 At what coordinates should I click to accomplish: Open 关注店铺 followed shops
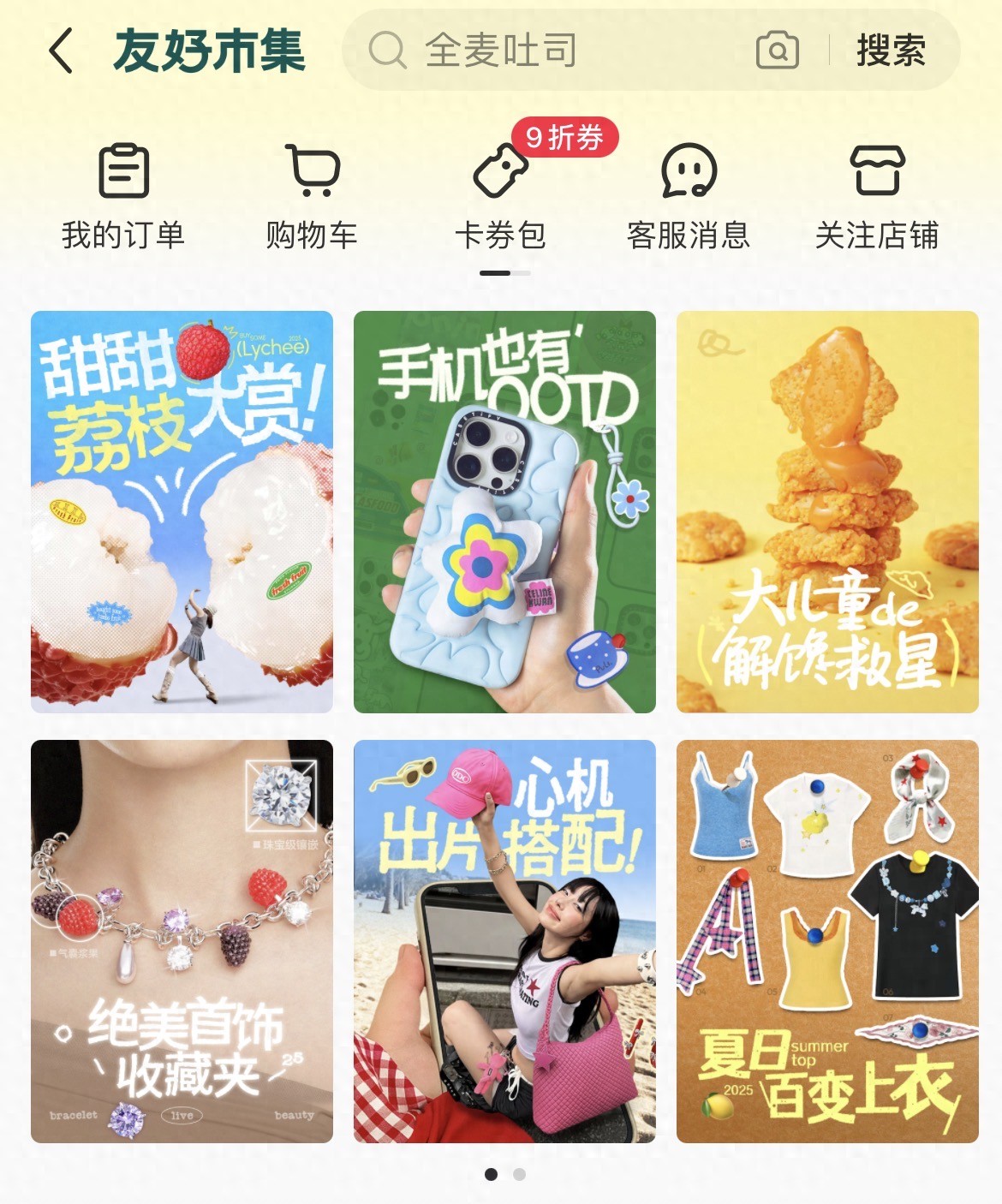coord(880,197)
